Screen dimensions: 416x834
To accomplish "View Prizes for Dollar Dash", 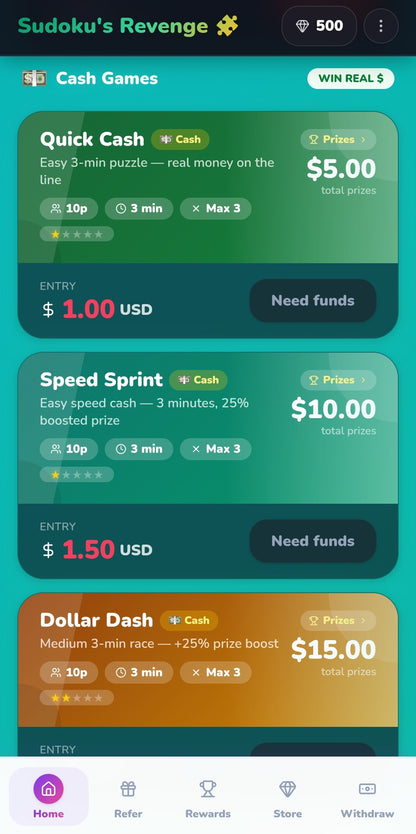I will pos(338,620).
